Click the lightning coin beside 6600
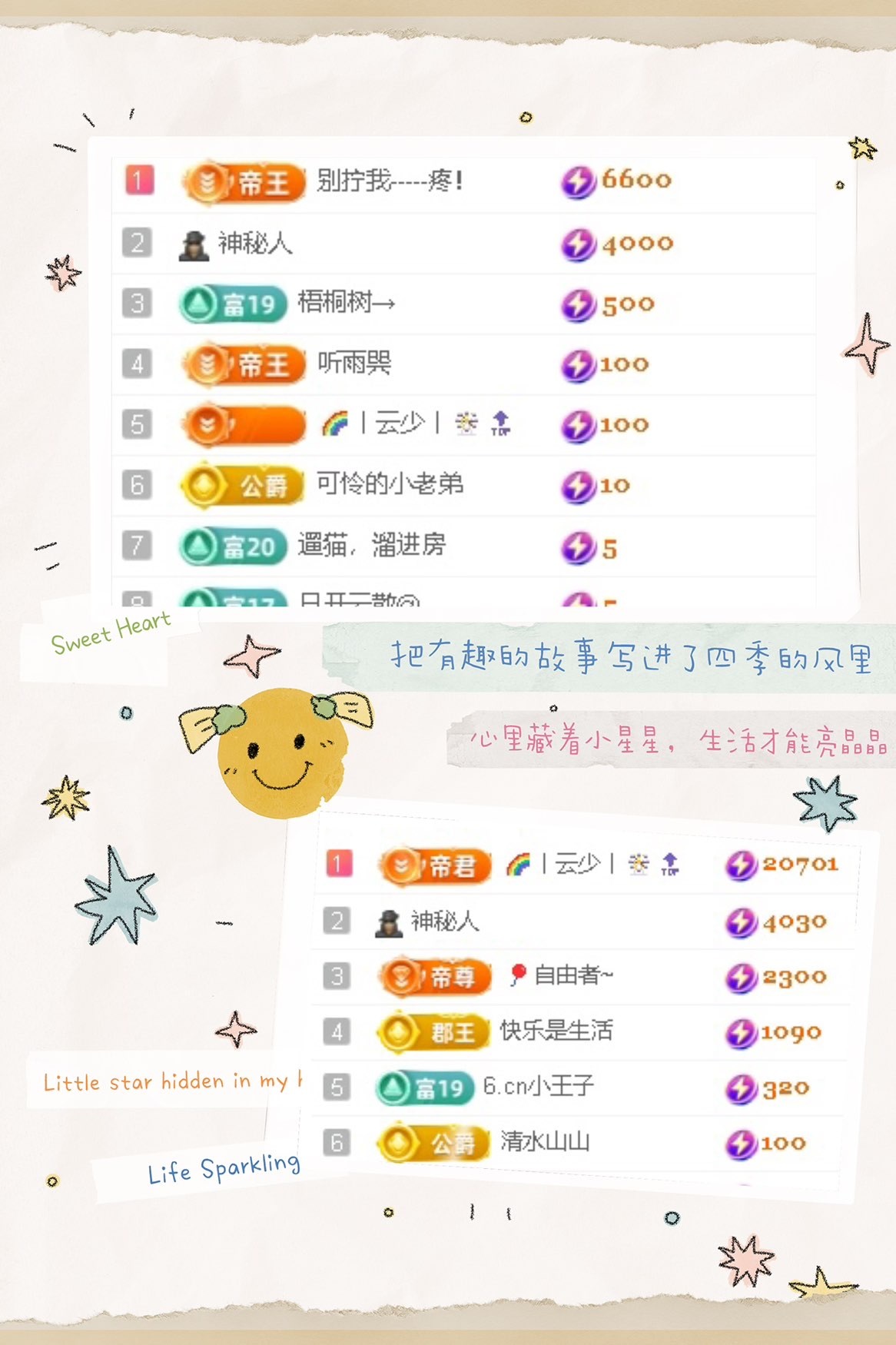The width and height of the screenshot is (896, 1345). (577, 182)
